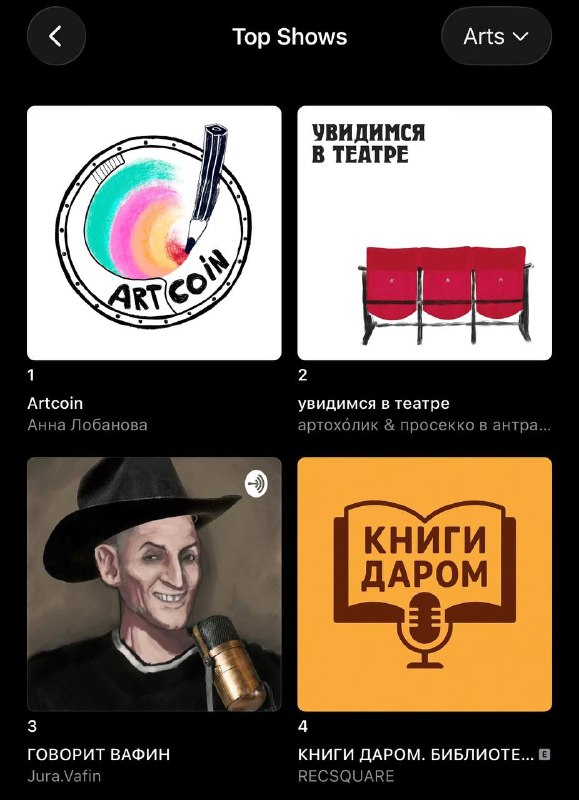Open the Artcoin podcast

pyautogui.click(x=154, y=233)
